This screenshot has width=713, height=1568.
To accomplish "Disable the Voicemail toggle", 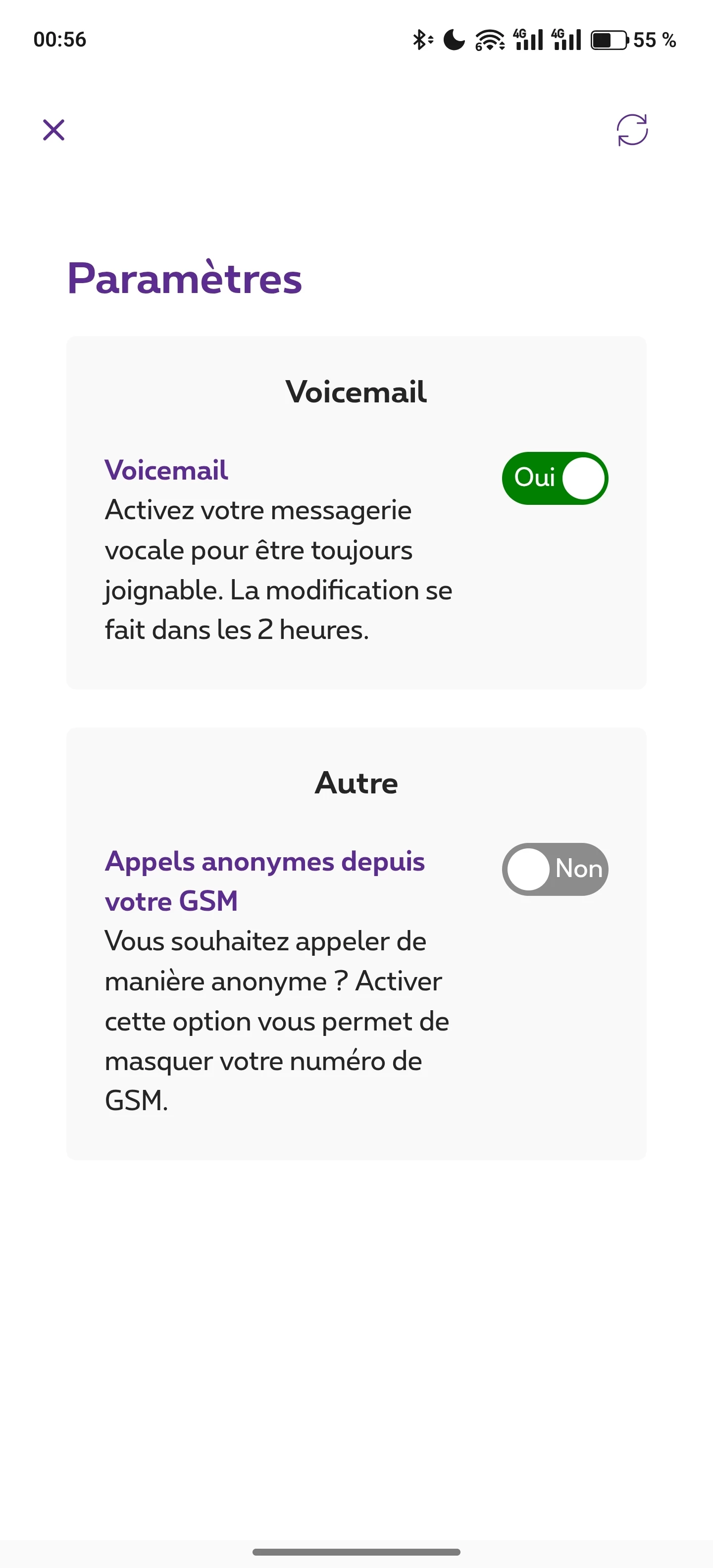I will (x=555, y=478).
